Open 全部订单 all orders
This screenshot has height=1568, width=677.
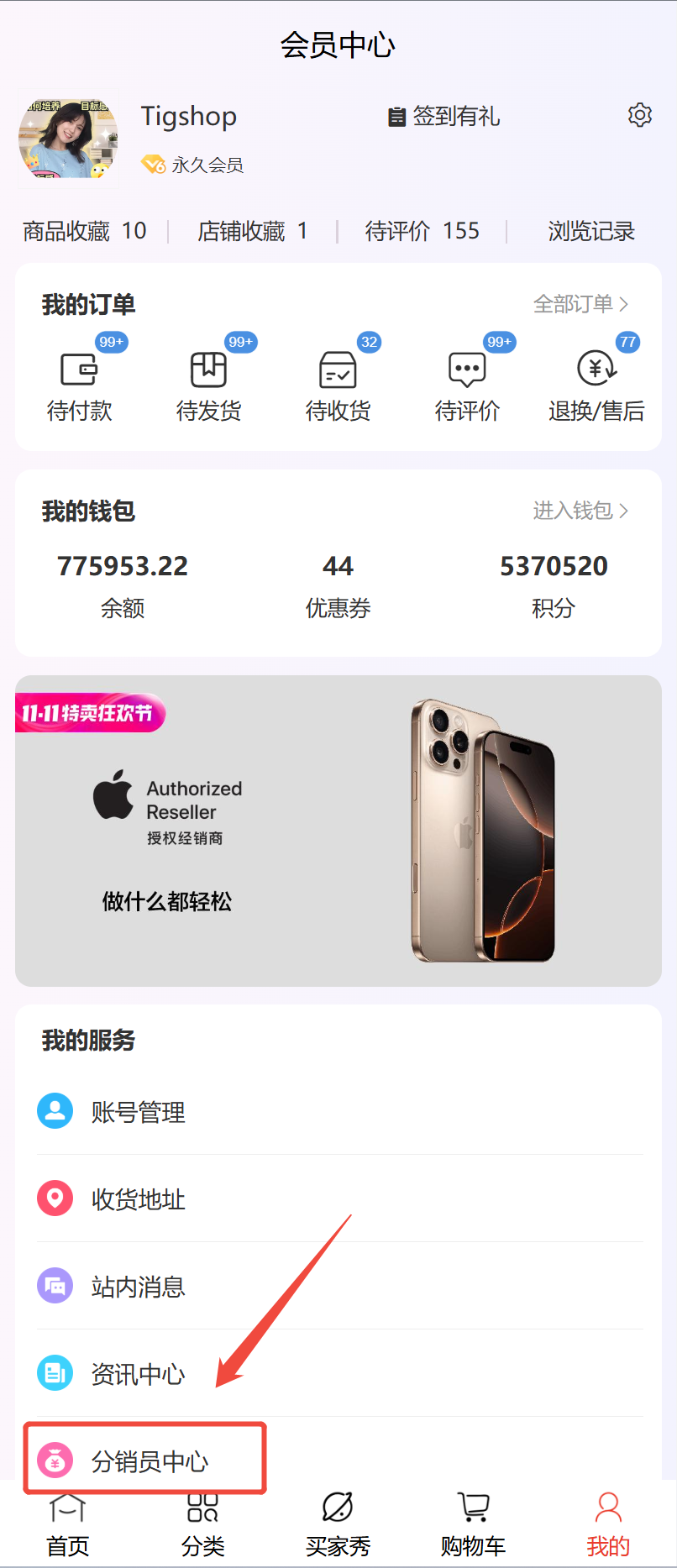[x=580, y=304]
